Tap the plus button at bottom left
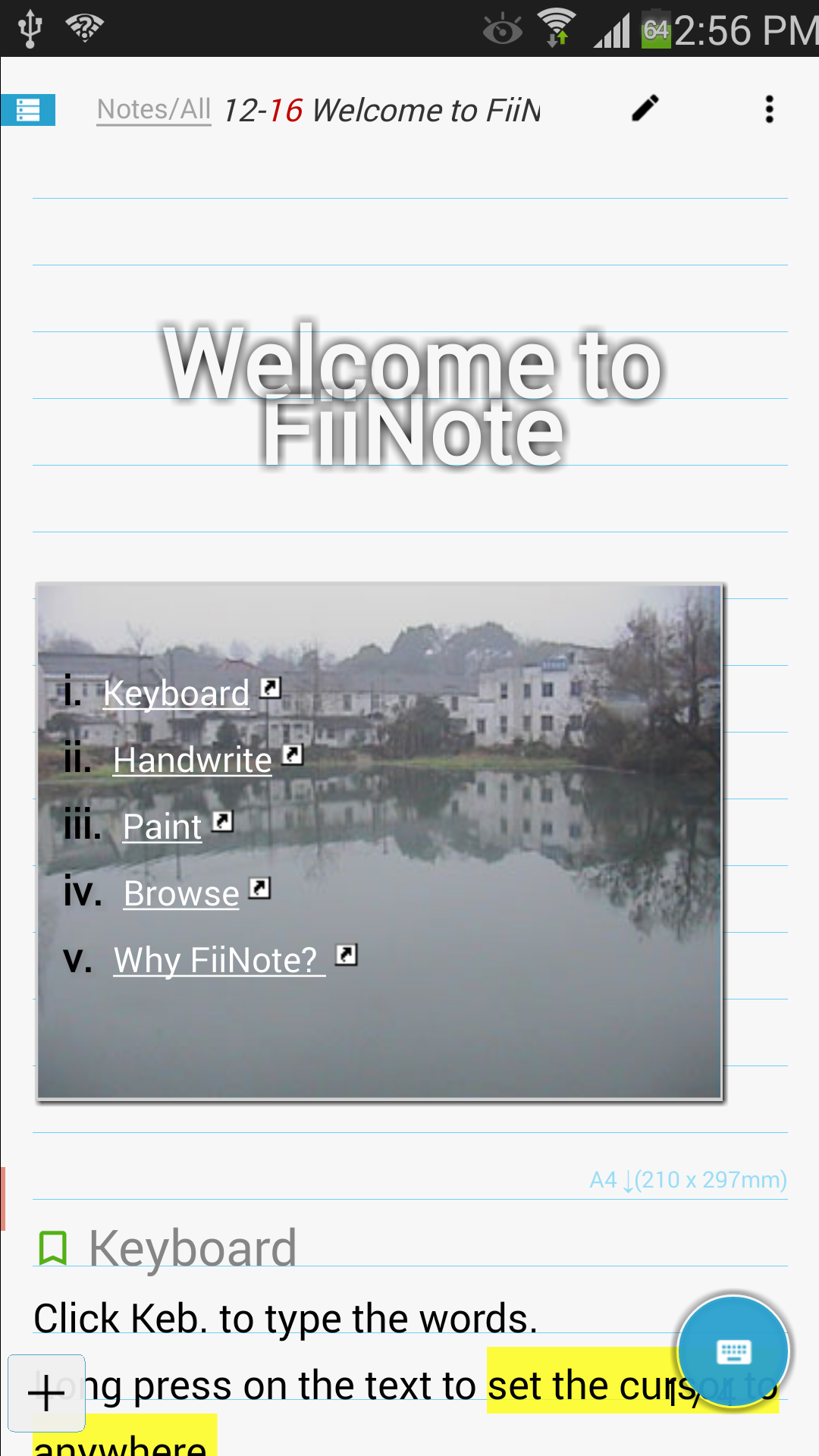Screen dimensions: 819x1456 47,1393
